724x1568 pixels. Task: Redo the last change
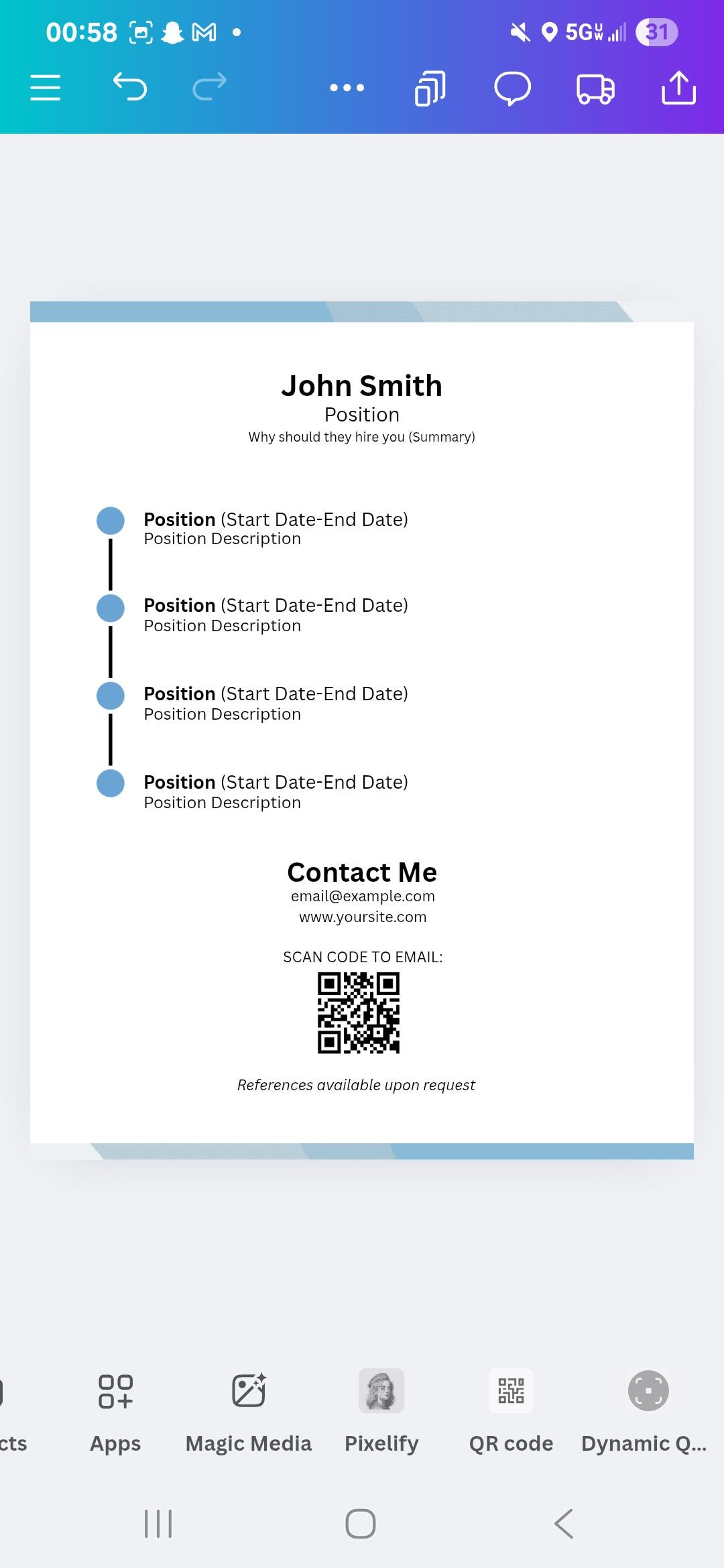pyautogui.click(x=210, y=87)
